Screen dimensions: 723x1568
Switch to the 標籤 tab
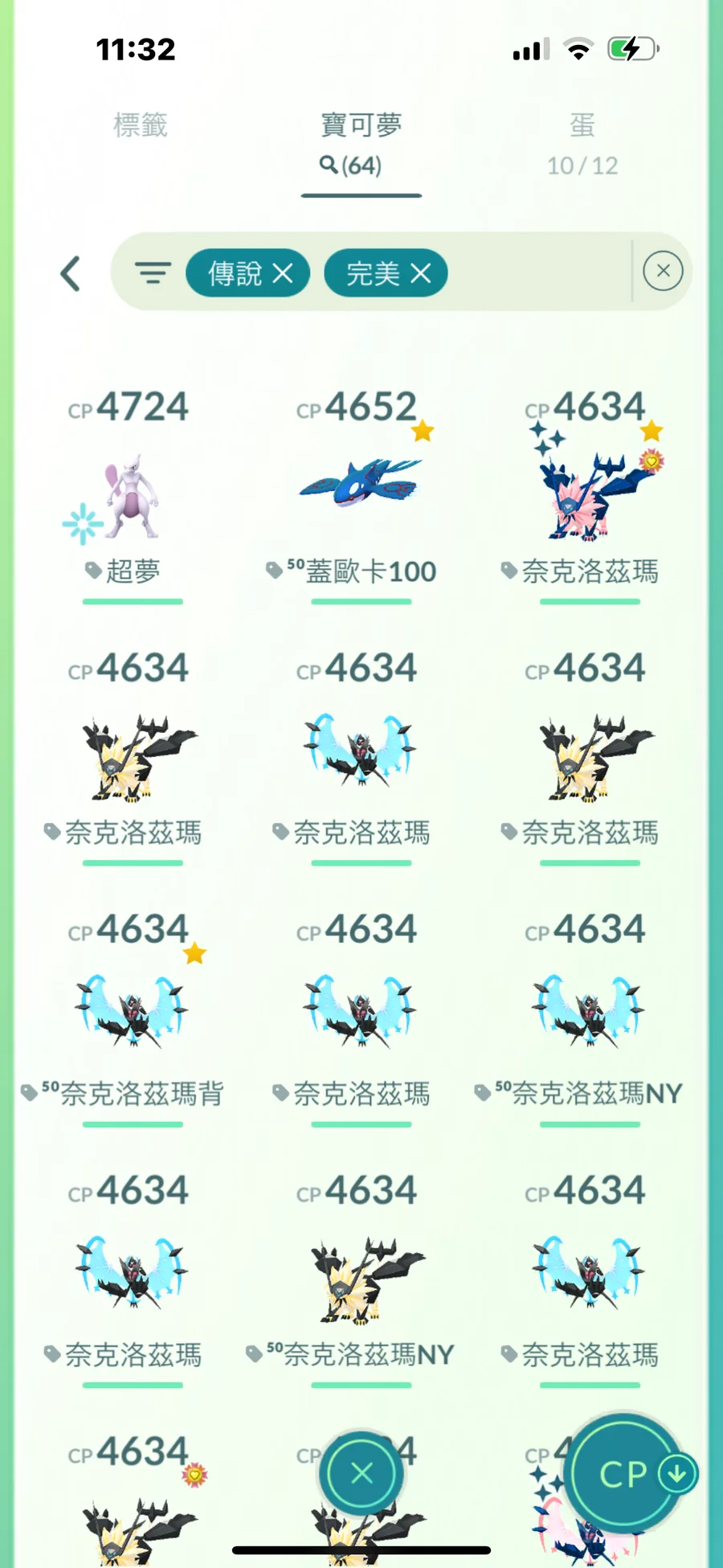click(x=141, y=126)
